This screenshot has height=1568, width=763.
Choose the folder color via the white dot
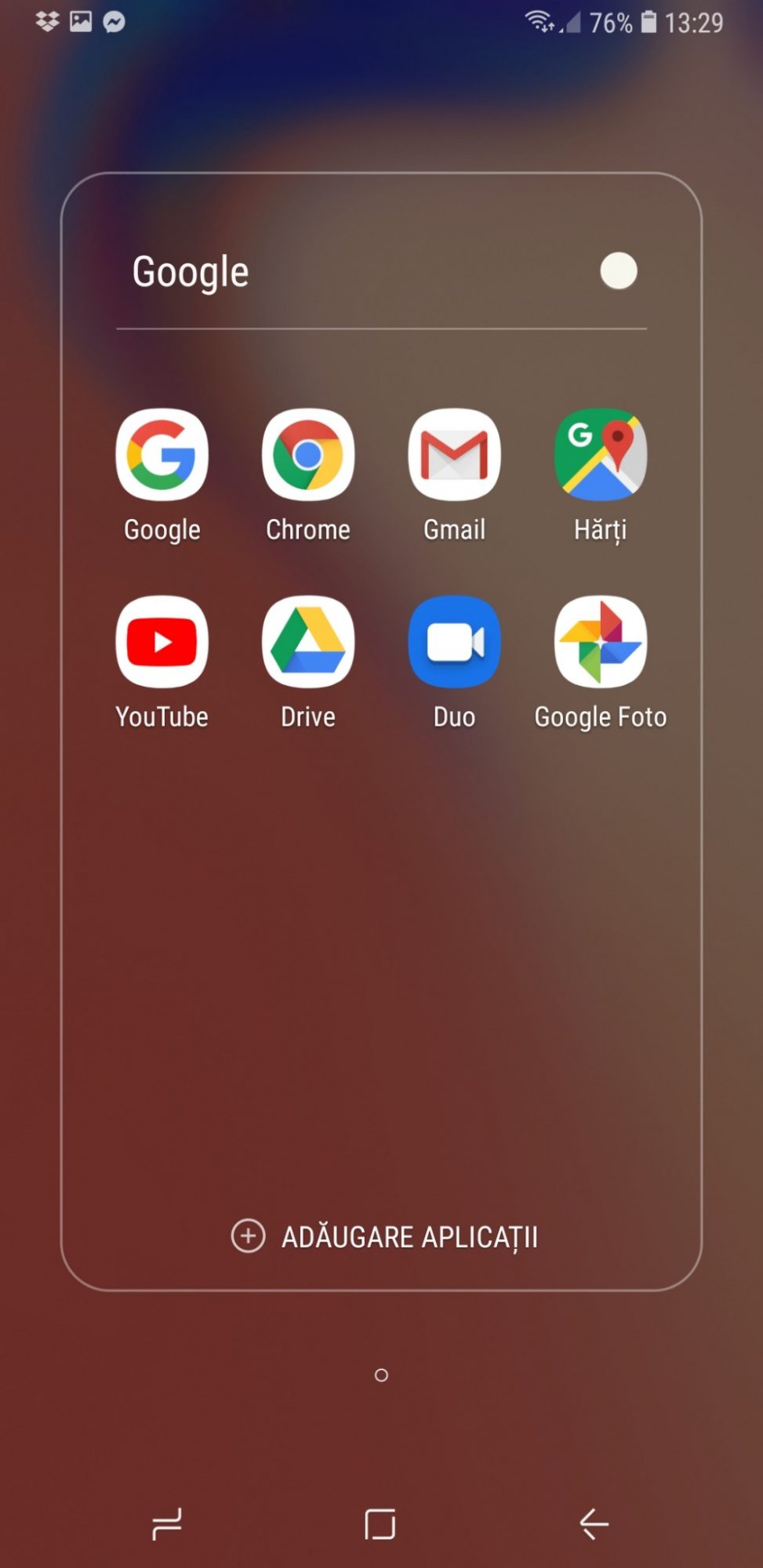tap(619, 271)
